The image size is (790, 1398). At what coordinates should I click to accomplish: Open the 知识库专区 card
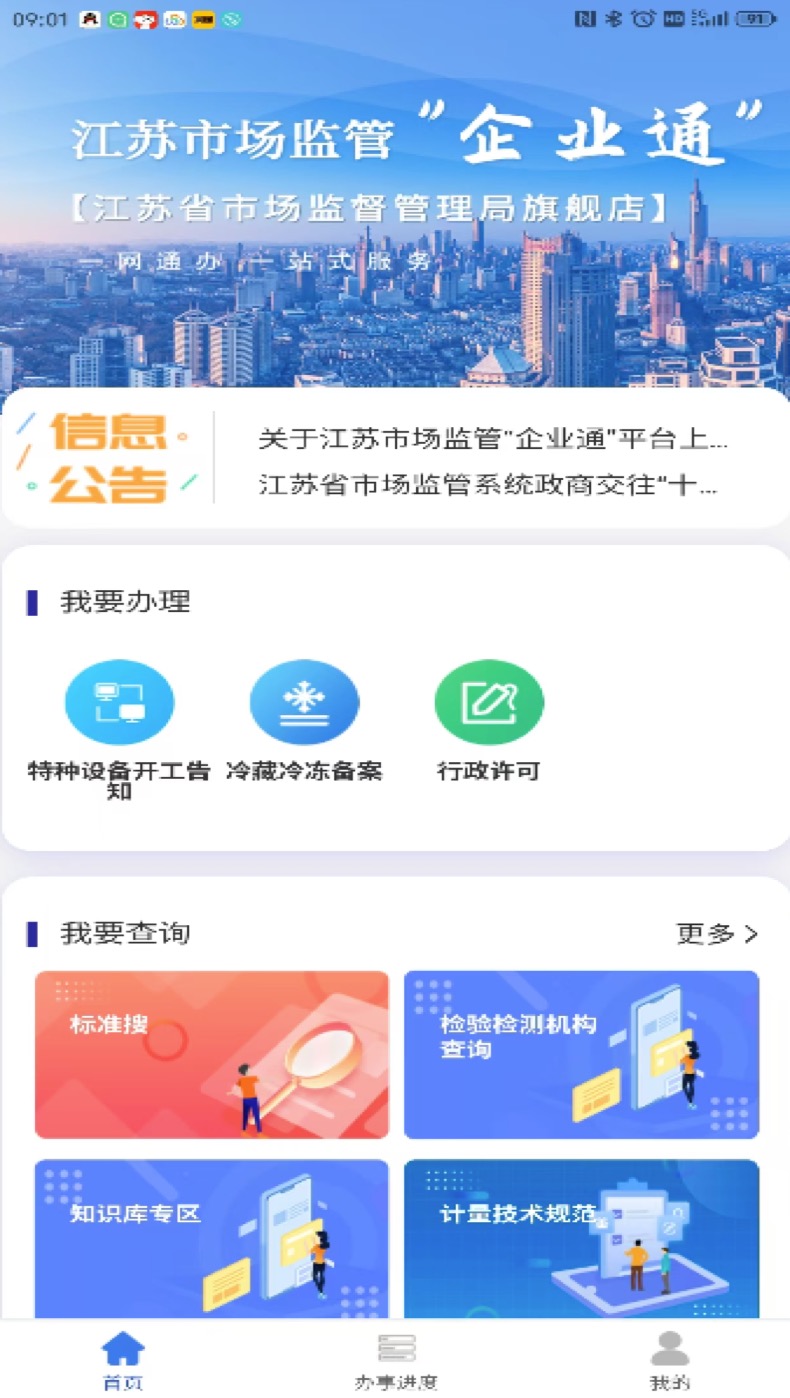[211, 1240]
